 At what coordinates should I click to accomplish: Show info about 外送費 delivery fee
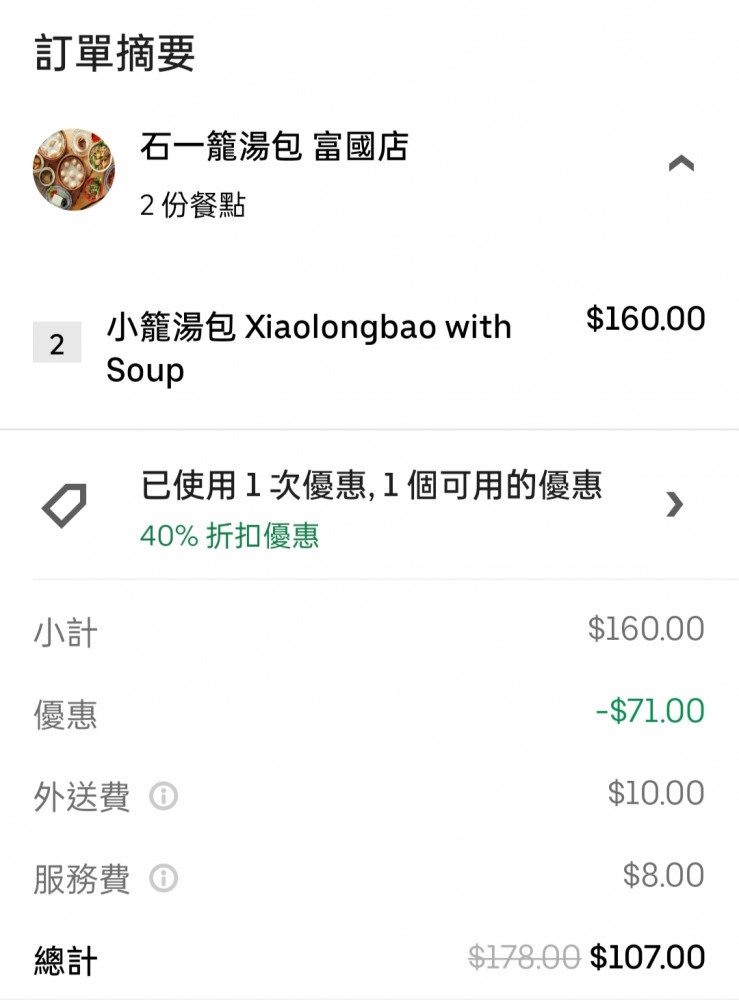tap(163, 797)
